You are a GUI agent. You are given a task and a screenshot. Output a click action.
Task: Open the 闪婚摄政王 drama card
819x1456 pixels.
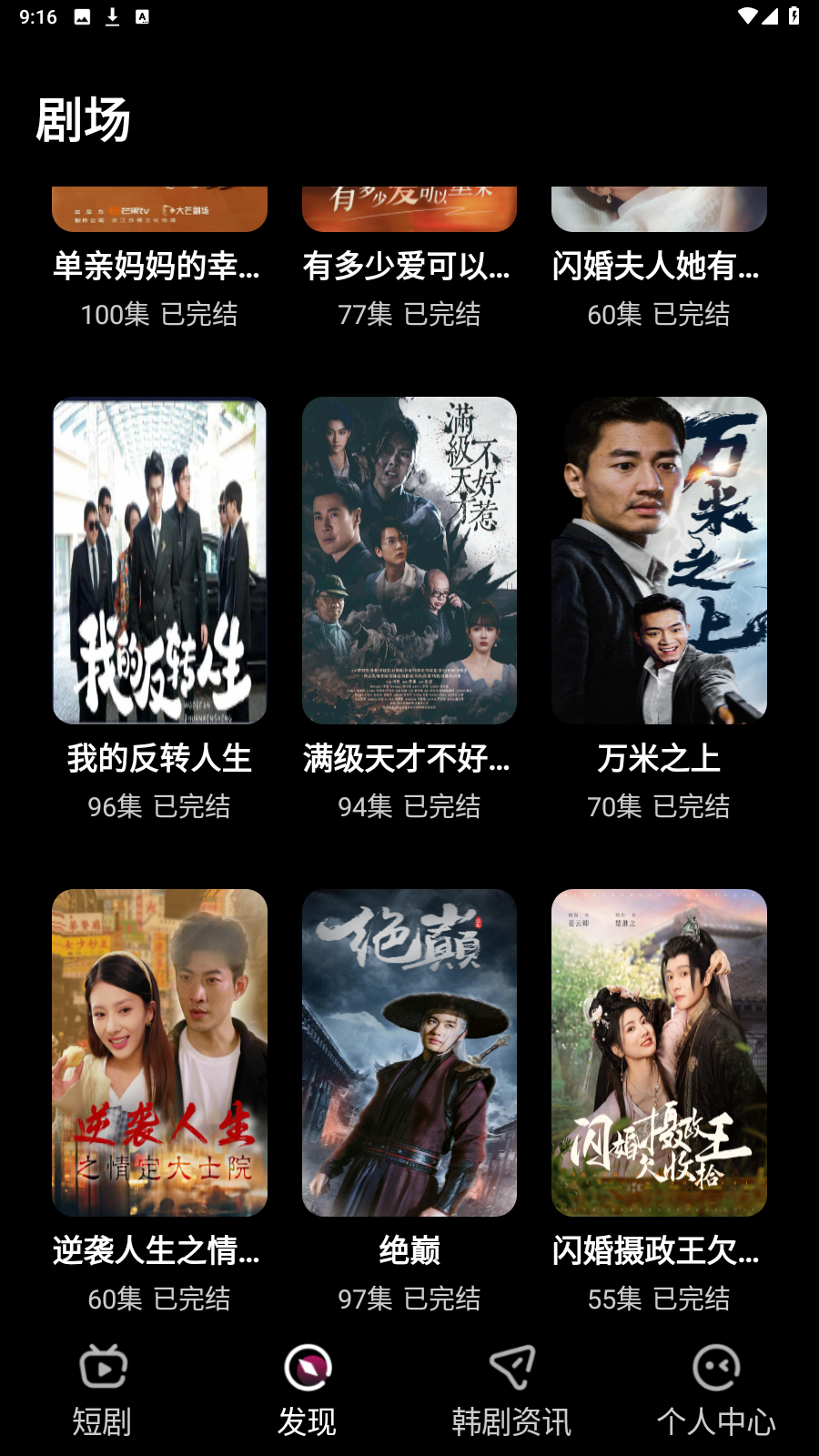659,1053
